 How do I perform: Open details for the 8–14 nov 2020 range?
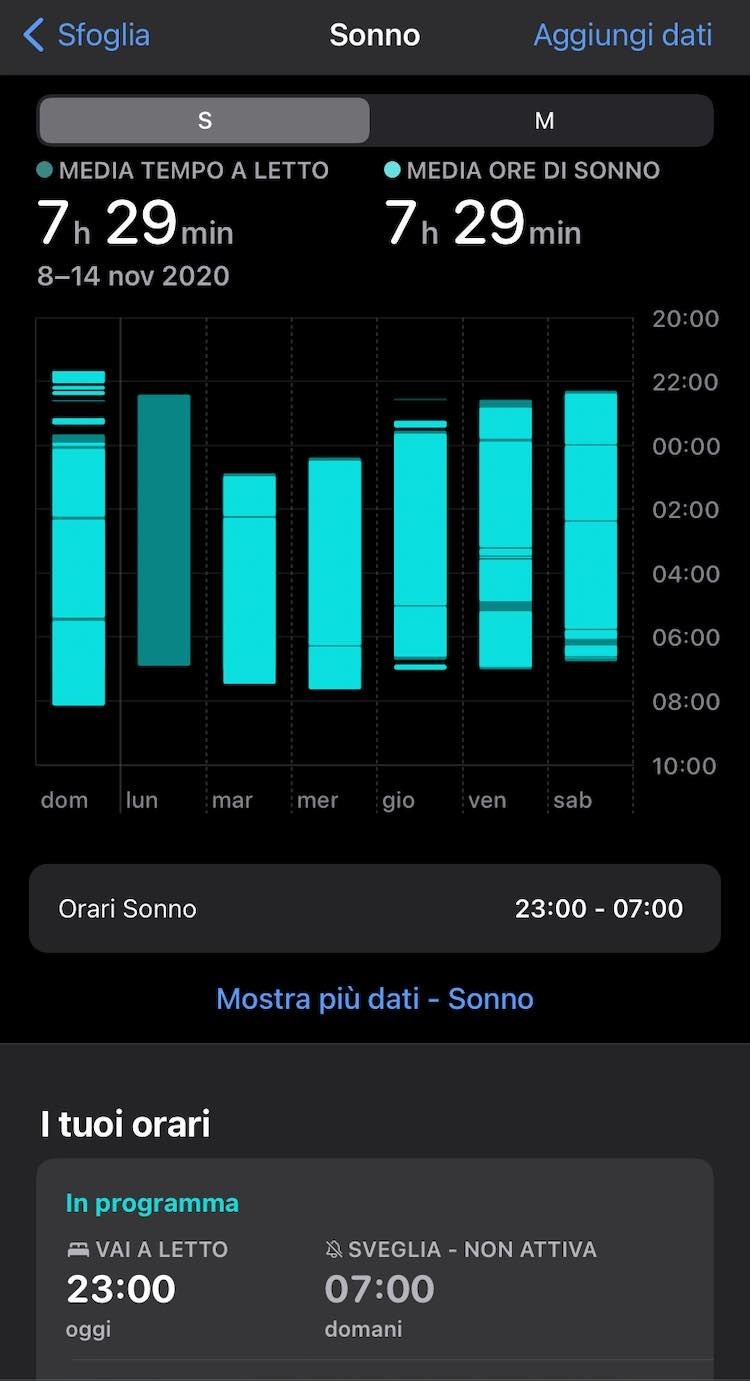pyautogui.click(x=134, y=276)
